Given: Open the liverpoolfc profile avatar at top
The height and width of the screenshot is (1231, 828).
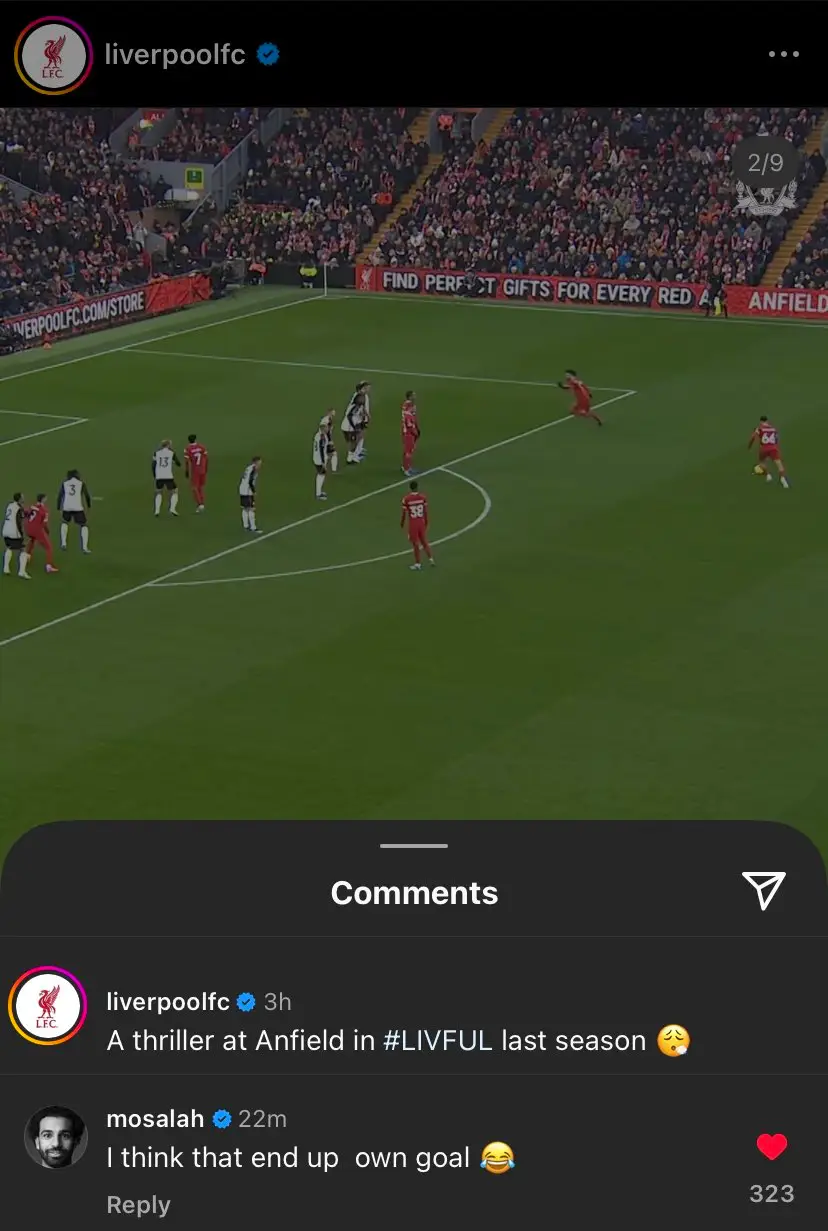Looking at the screenshot, I should [x=54, y=55].
